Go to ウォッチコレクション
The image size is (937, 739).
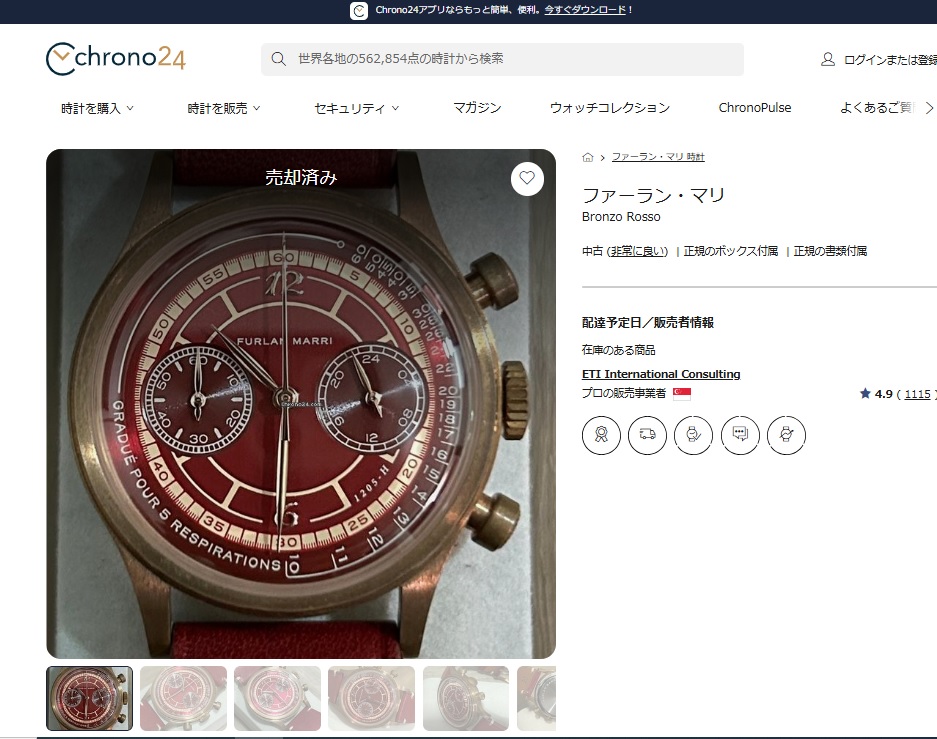609,108
